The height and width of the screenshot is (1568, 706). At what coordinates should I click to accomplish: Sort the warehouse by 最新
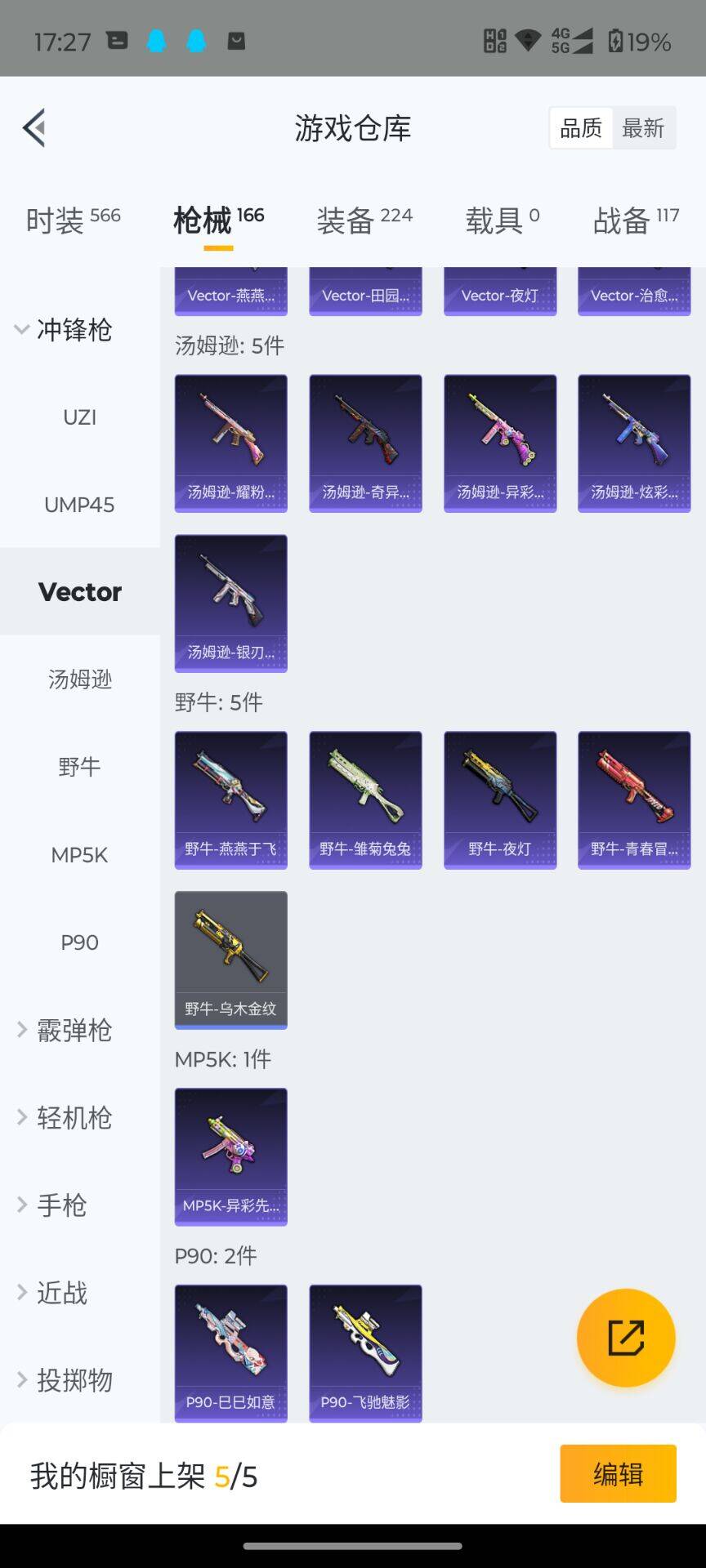coord(643,128)
